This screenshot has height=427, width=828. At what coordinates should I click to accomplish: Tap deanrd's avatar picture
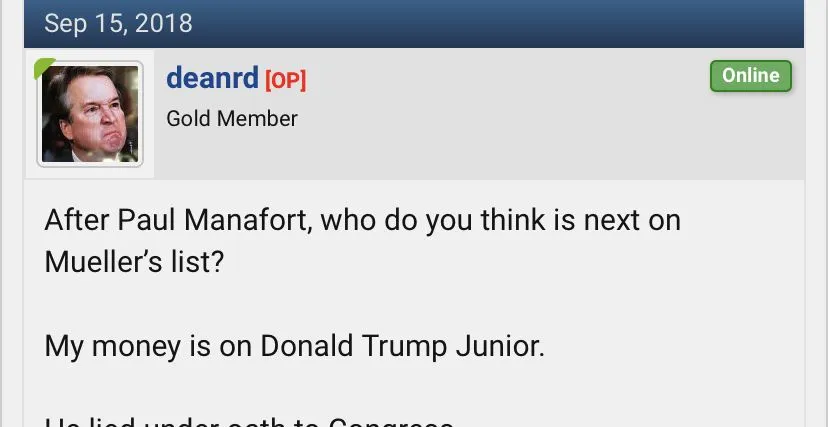click(91, 114)
